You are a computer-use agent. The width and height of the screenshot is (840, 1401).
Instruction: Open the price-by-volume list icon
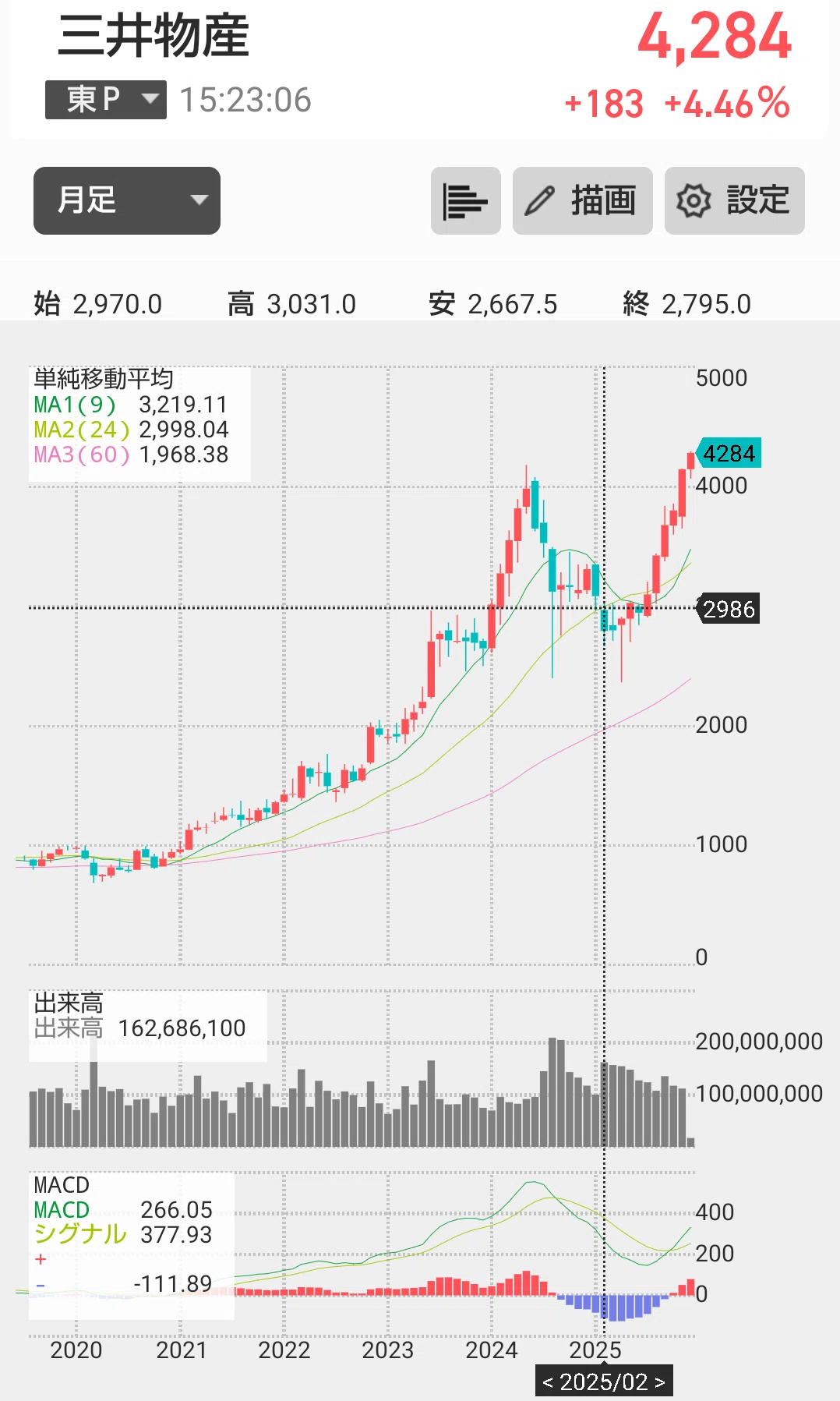click(x=466, y=200)
